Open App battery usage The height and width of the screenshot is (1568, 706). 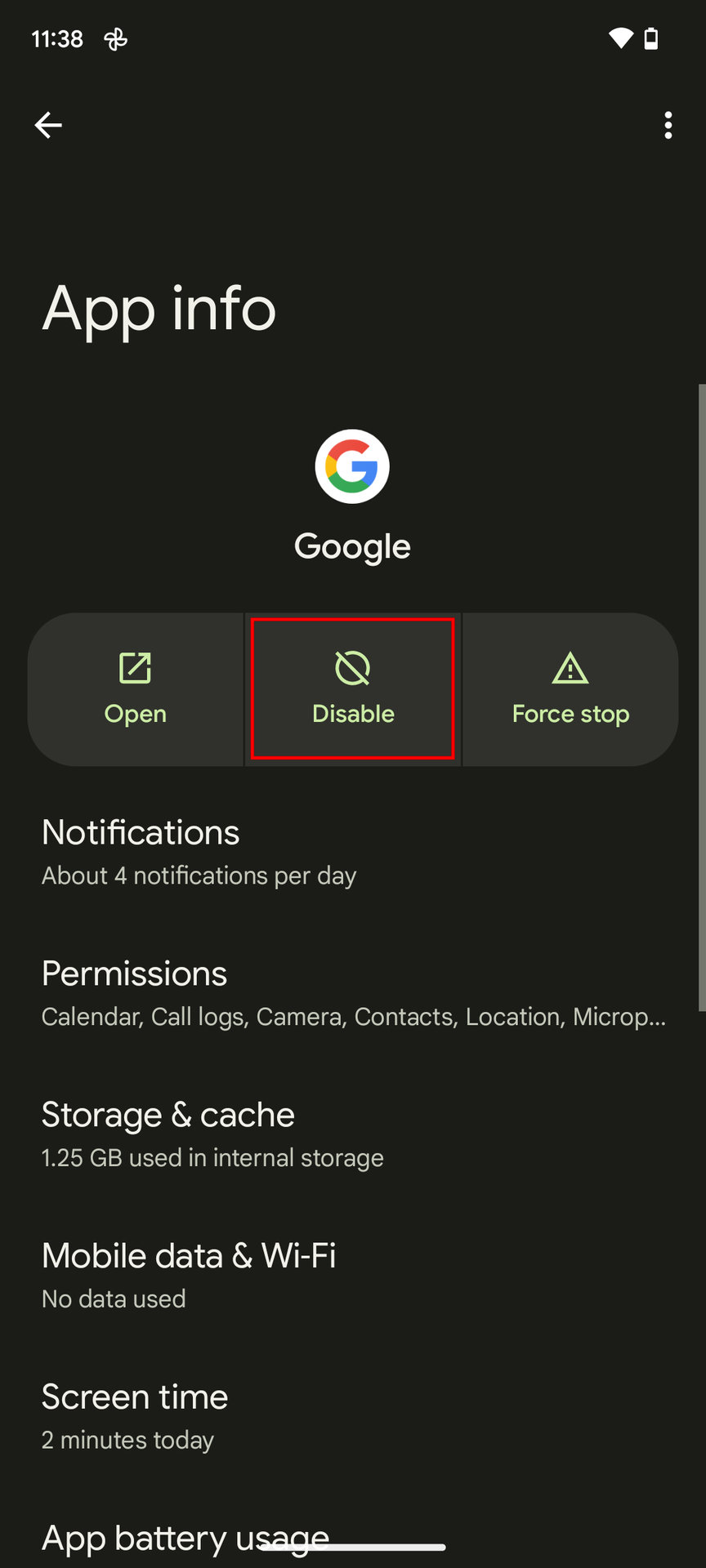(185, 1539)
